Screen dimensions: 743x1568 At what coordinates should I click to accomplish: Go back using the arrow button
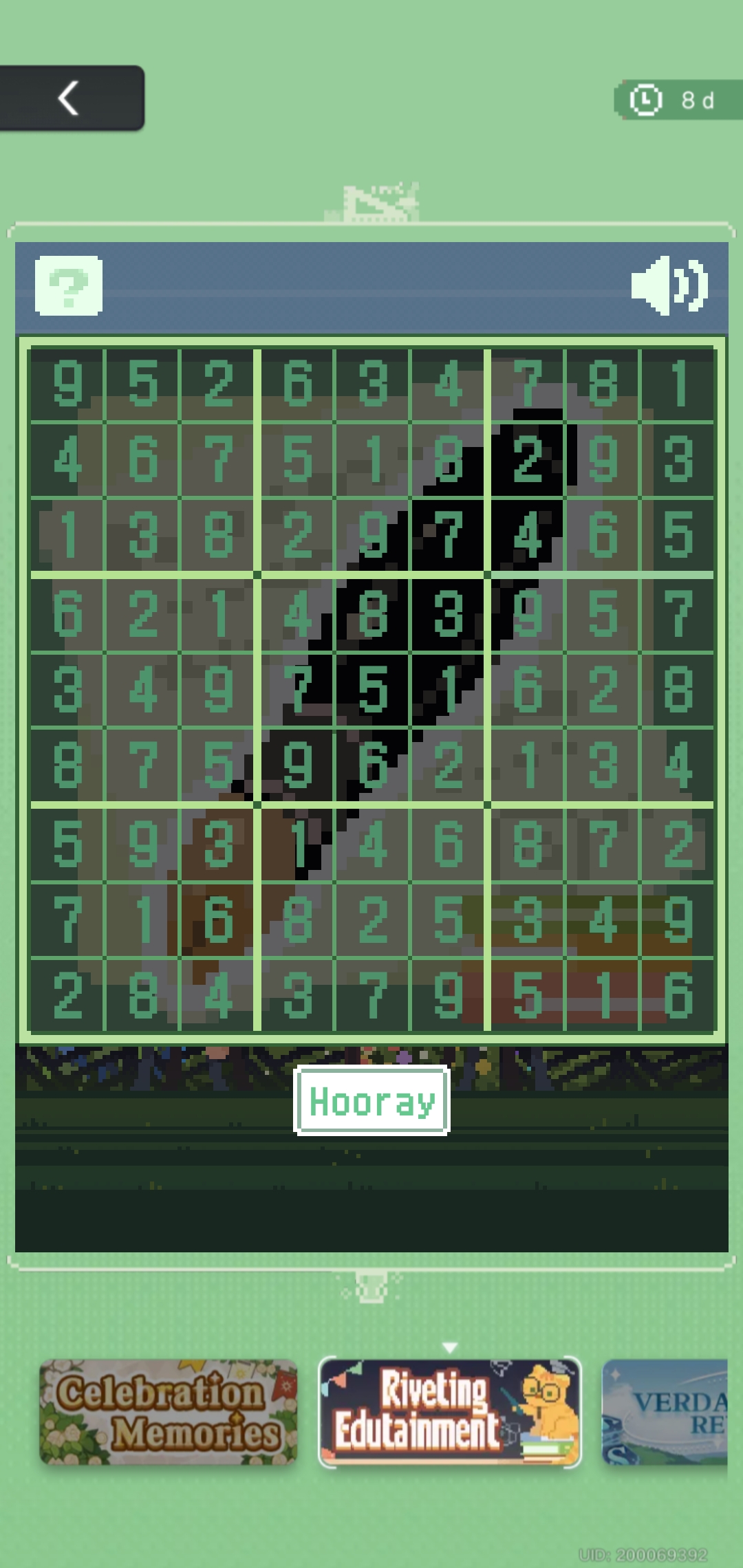click(x=69, y=98)
